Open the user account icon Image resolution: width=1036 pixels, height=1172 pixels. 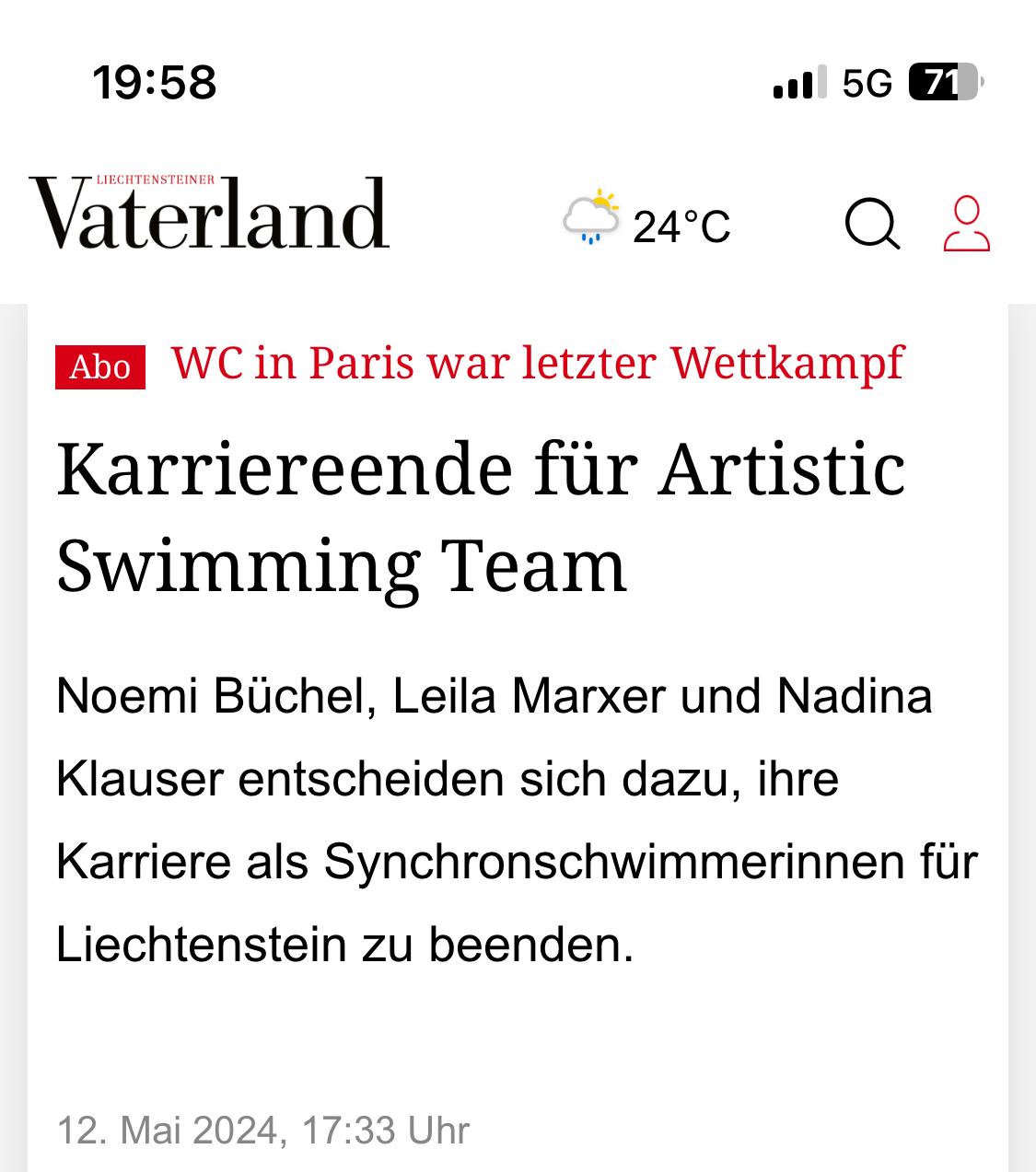point(966,224)
